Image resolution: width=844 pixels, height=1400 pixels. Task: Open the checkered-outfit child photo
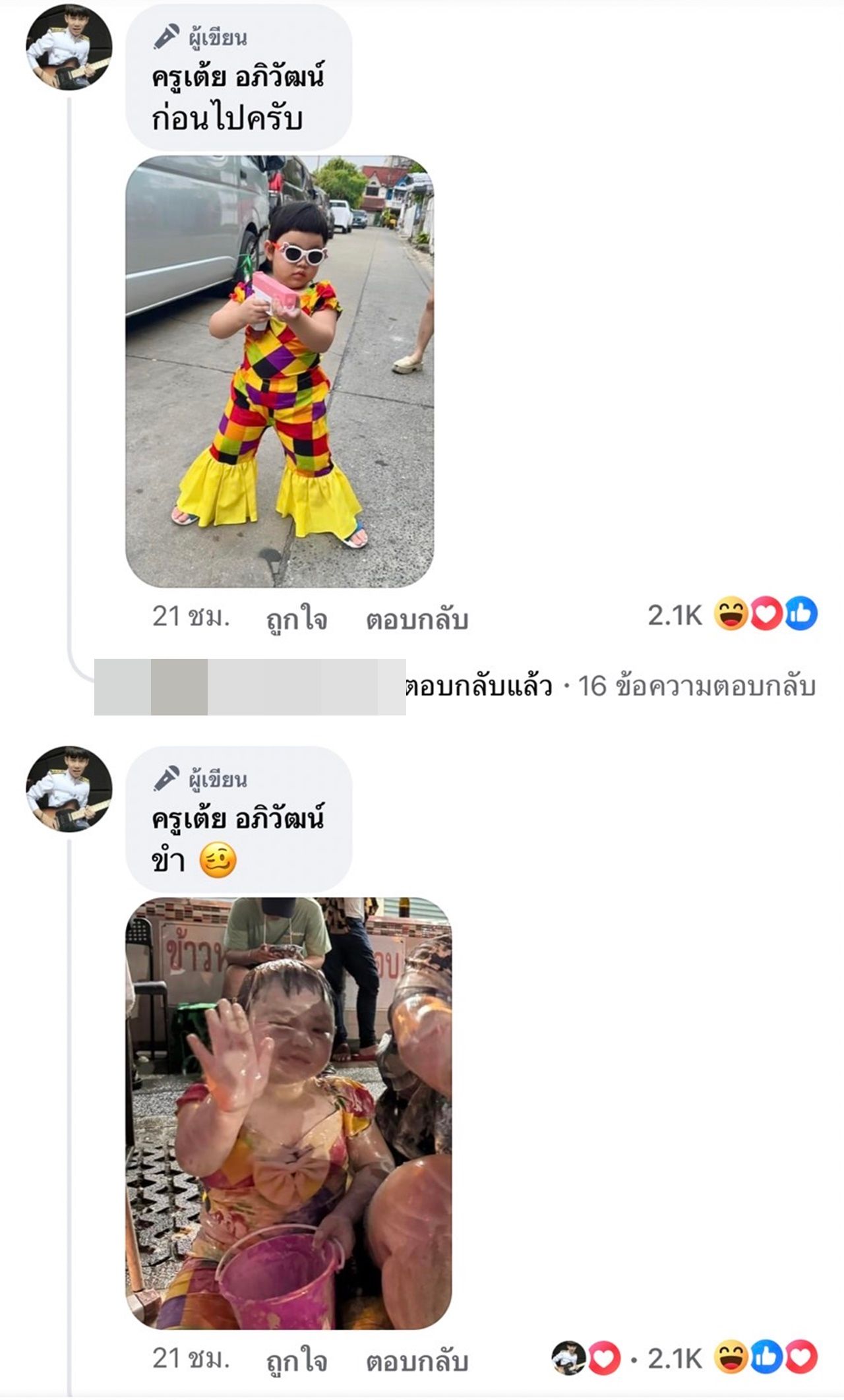tap(280, 371)
